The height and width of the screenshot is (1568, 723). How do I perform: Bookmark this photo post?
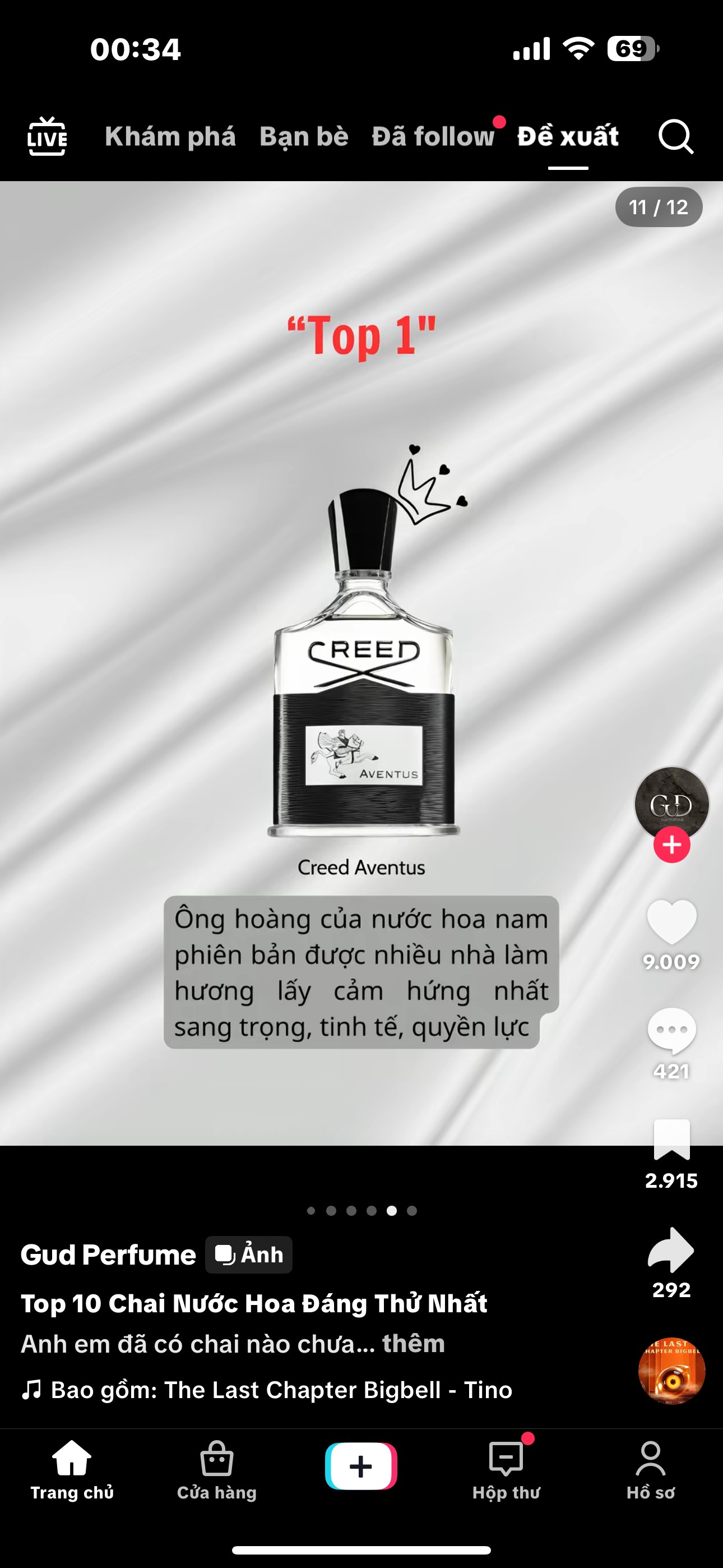[x=672, y=1140]
